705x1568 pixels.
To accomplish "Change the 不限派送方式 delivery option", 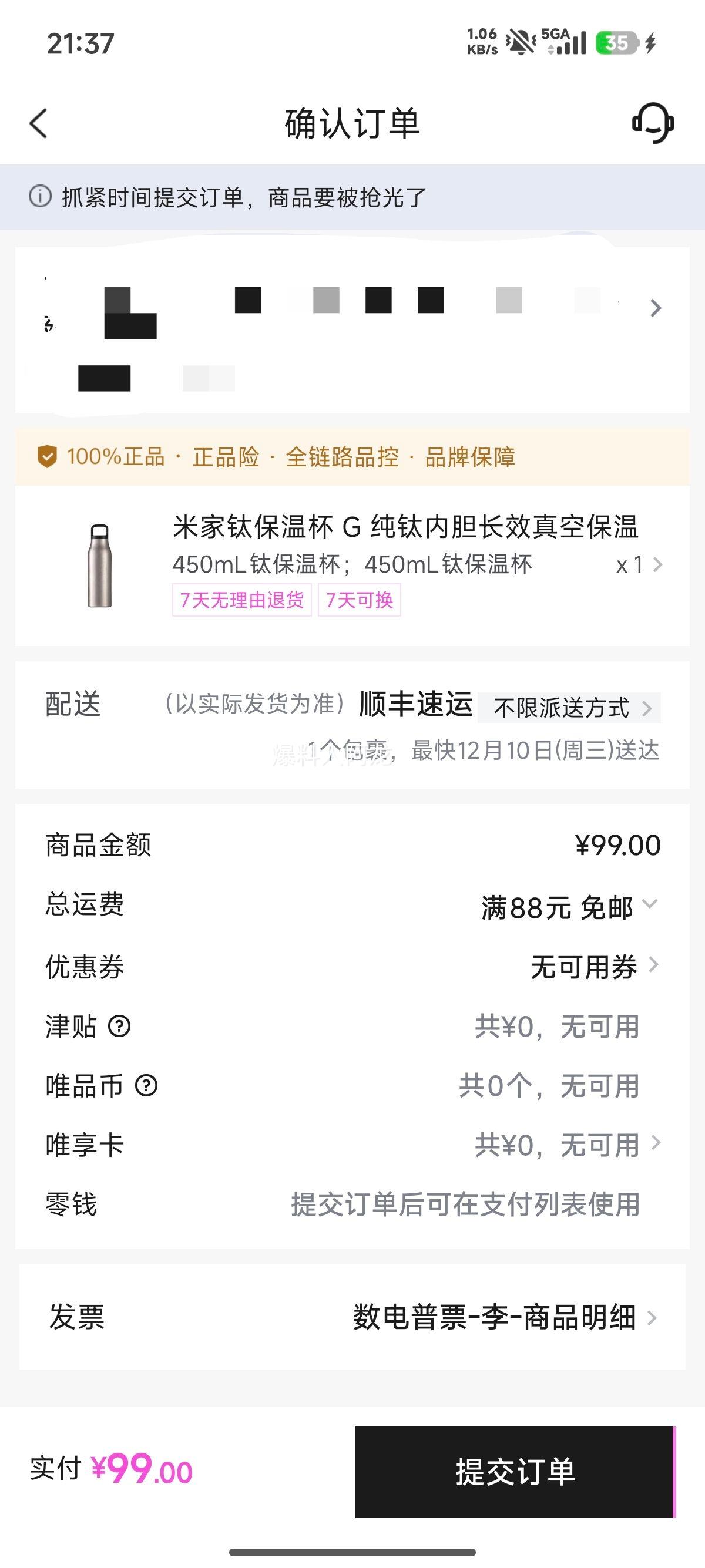I will click(x=569, y=708).
